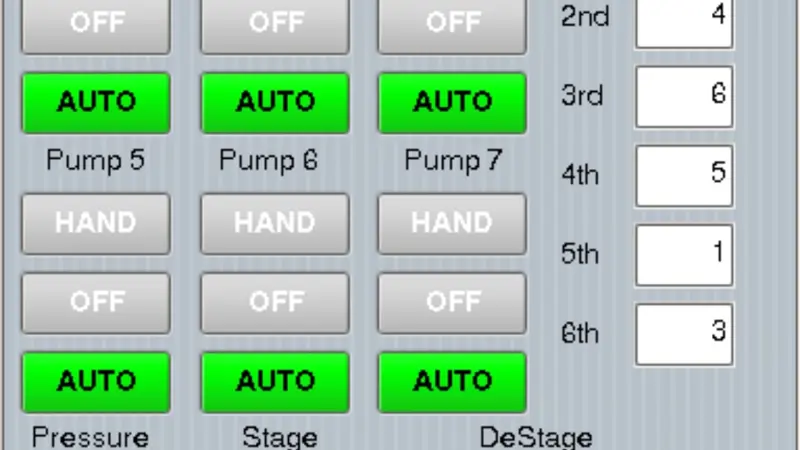800x450 pixels.
Task: Set Pump 7 to OFF
Action: tap(452, 302)
